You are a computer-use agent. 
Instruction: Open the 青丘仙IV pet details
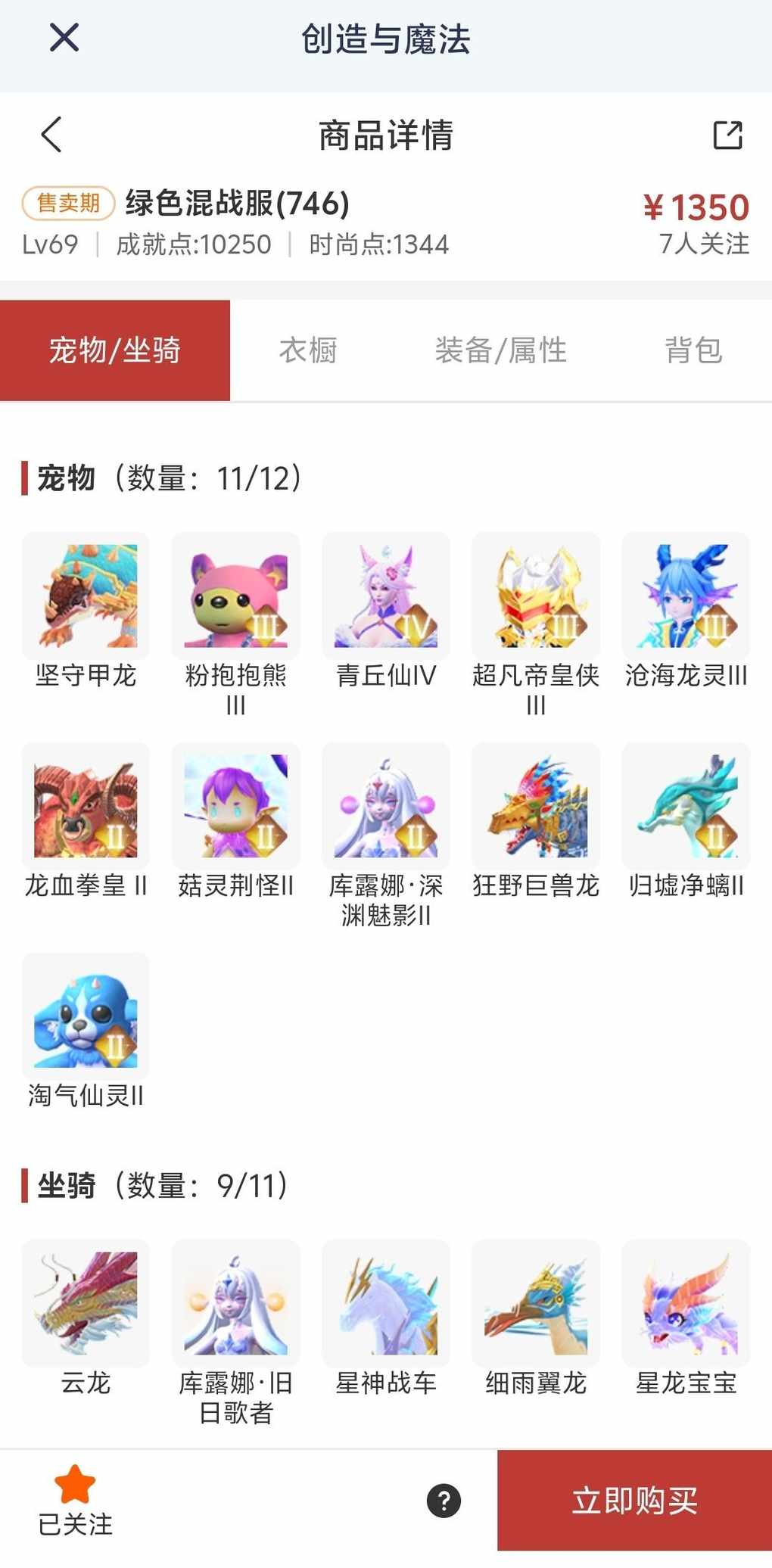tap(386, 596)
